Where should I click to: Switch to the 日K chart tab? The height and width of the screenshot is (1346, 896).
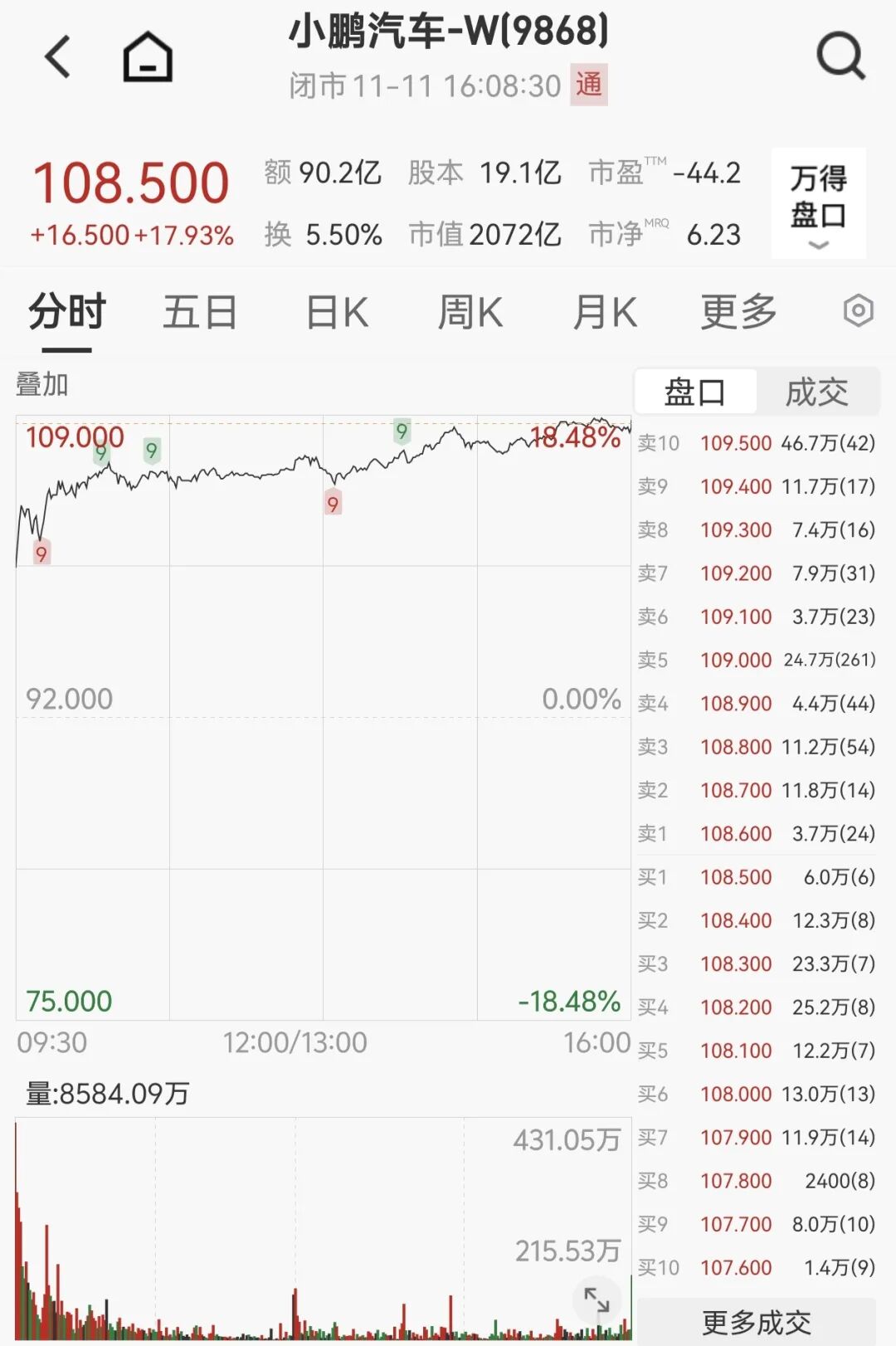click(x=337, y=313)
